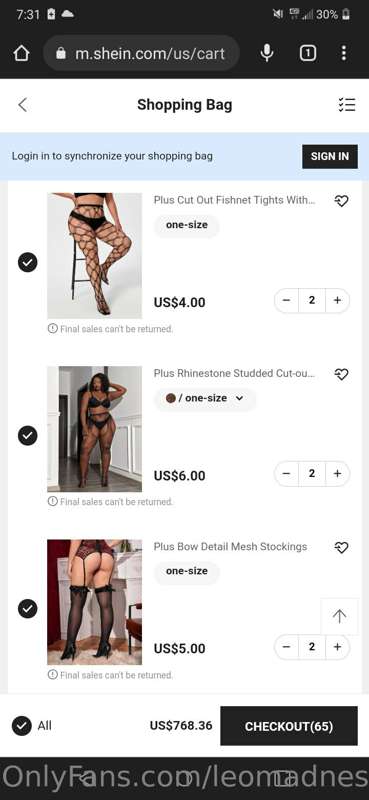Uncheck the Plus Cut Out Fishnet Tights item
This screenshot has height=800, width=369.
click(x=28, y=262)
